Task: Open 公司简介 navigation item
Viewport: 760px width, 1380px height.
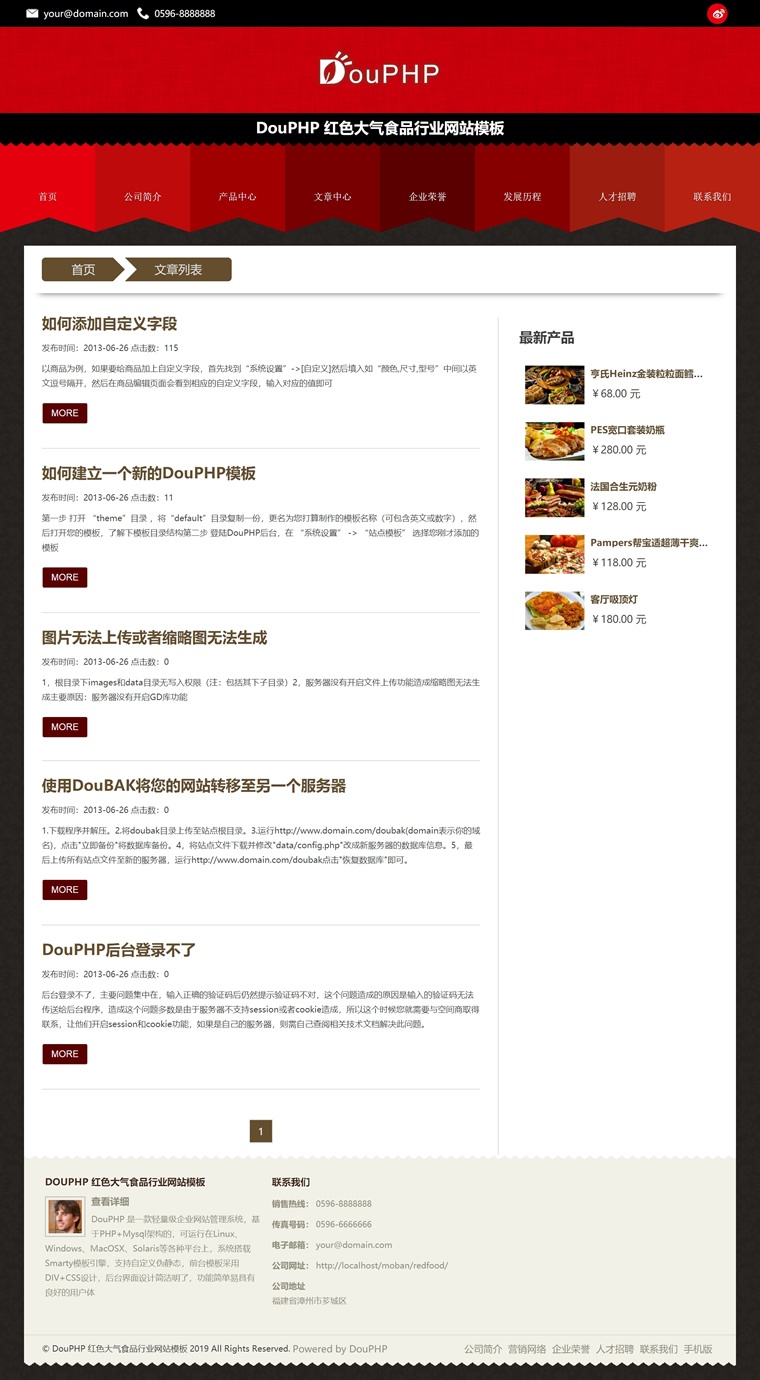Action: [x=142, y=197]
